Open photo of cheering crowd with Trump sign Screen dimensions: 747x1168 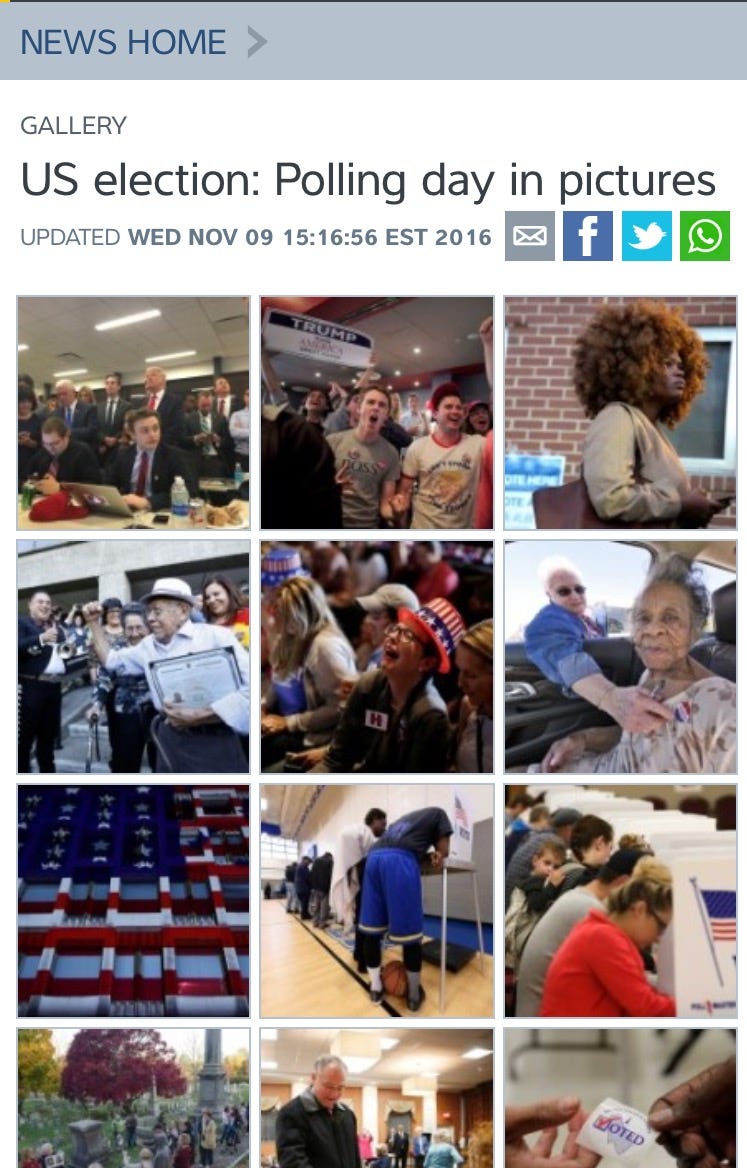(377, 413)
